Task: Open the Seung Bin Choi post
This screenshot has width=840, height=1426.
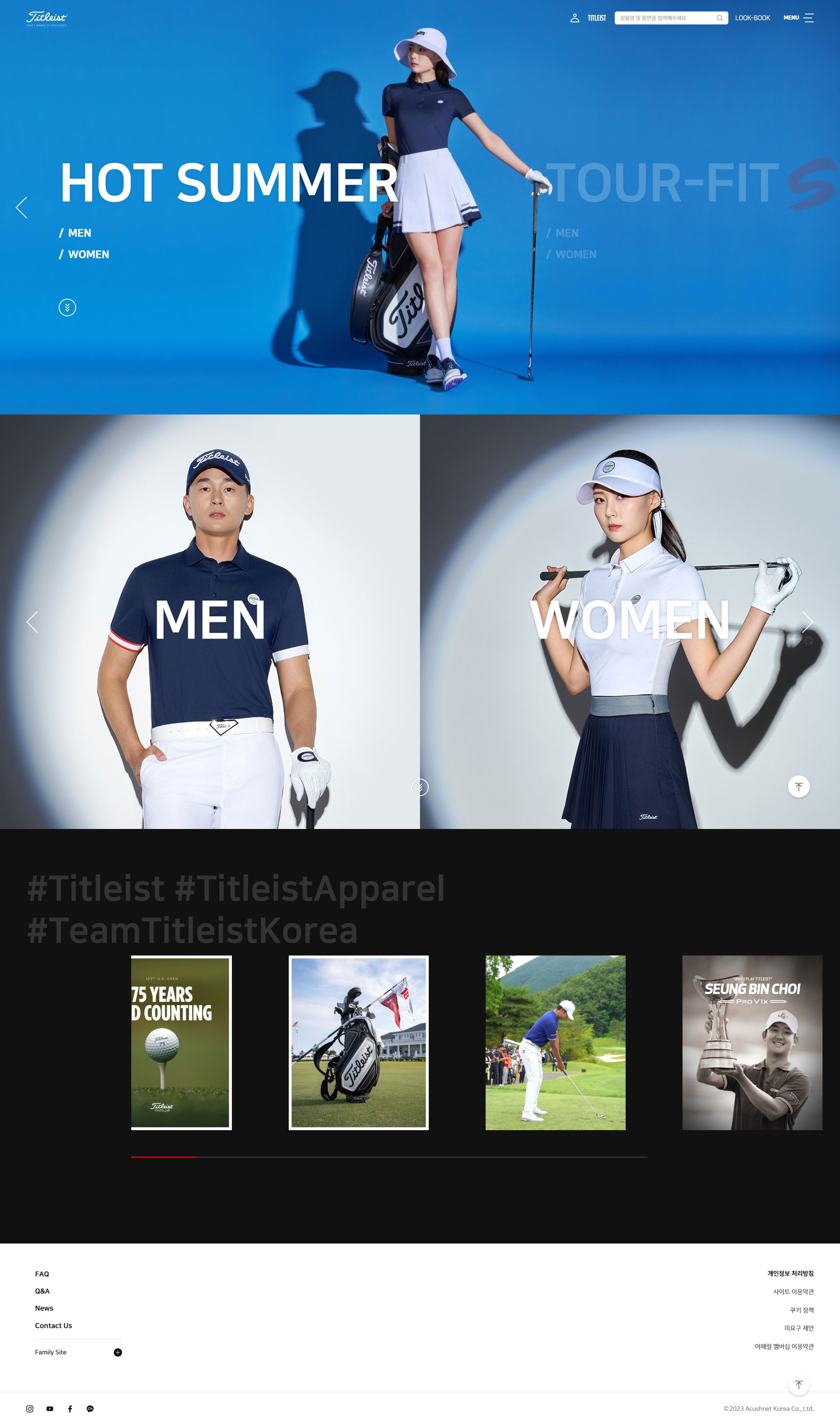Action: coord(752,1043)
